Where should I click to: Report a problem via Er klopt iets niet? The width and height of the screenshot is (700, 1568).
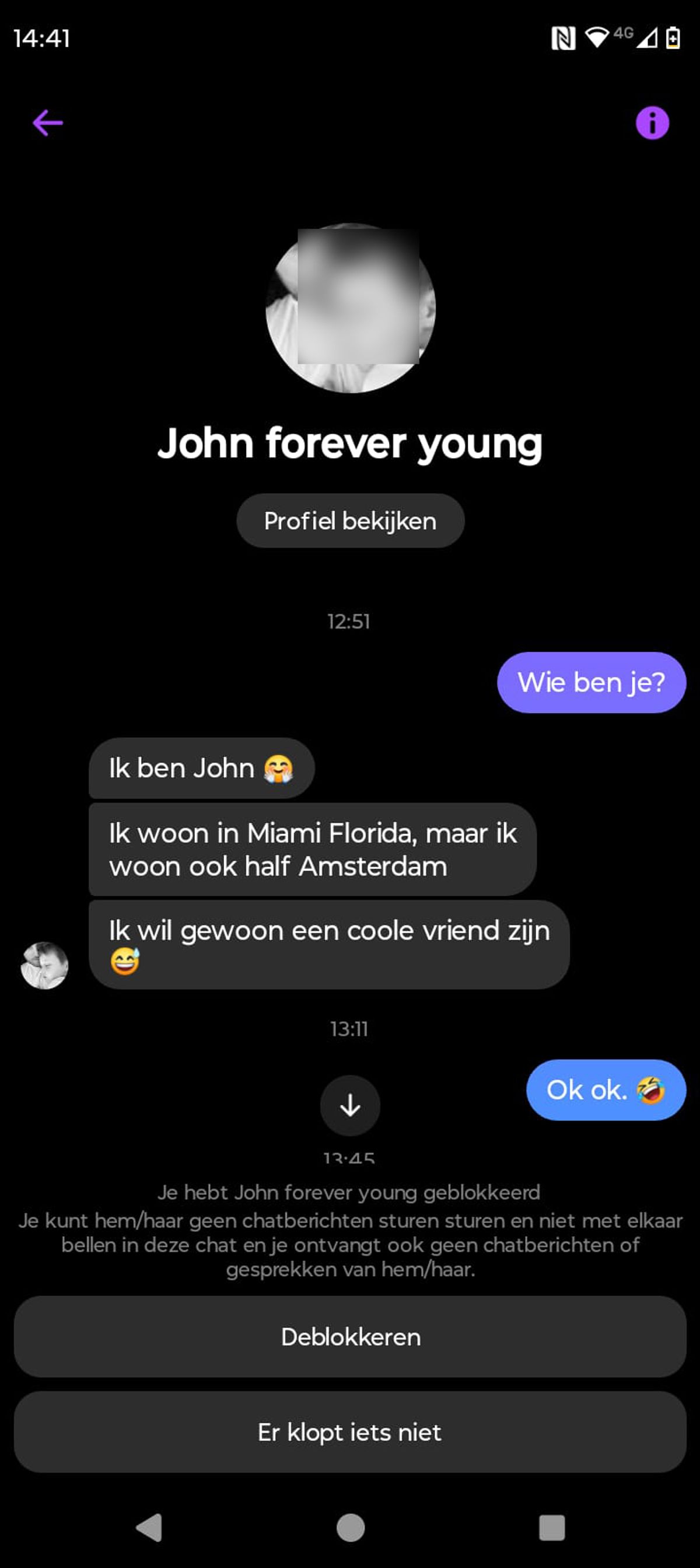tap(350, 1432)
